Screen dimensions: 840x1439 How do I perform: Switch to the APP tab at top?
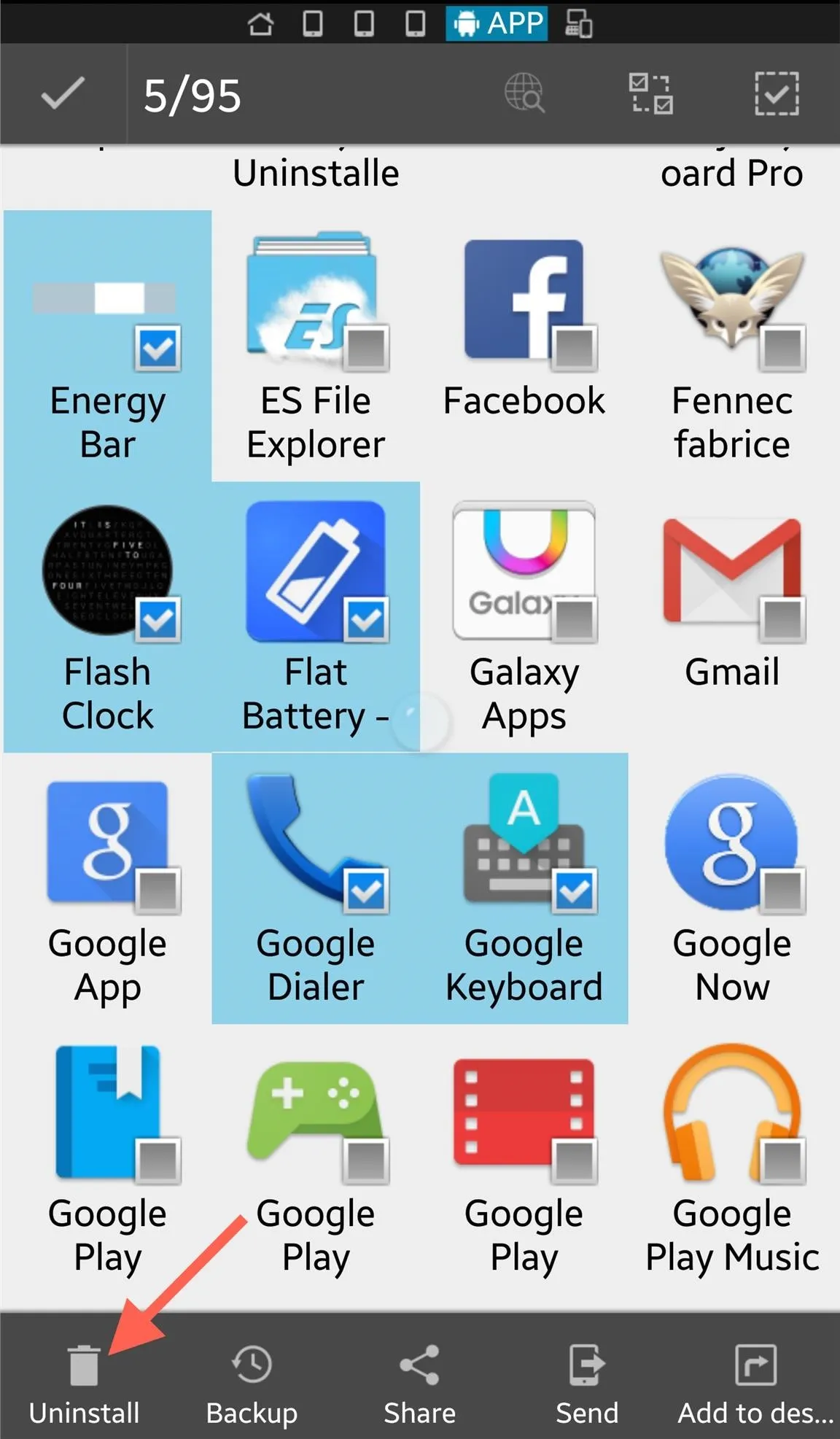click(x=497, y=23)
